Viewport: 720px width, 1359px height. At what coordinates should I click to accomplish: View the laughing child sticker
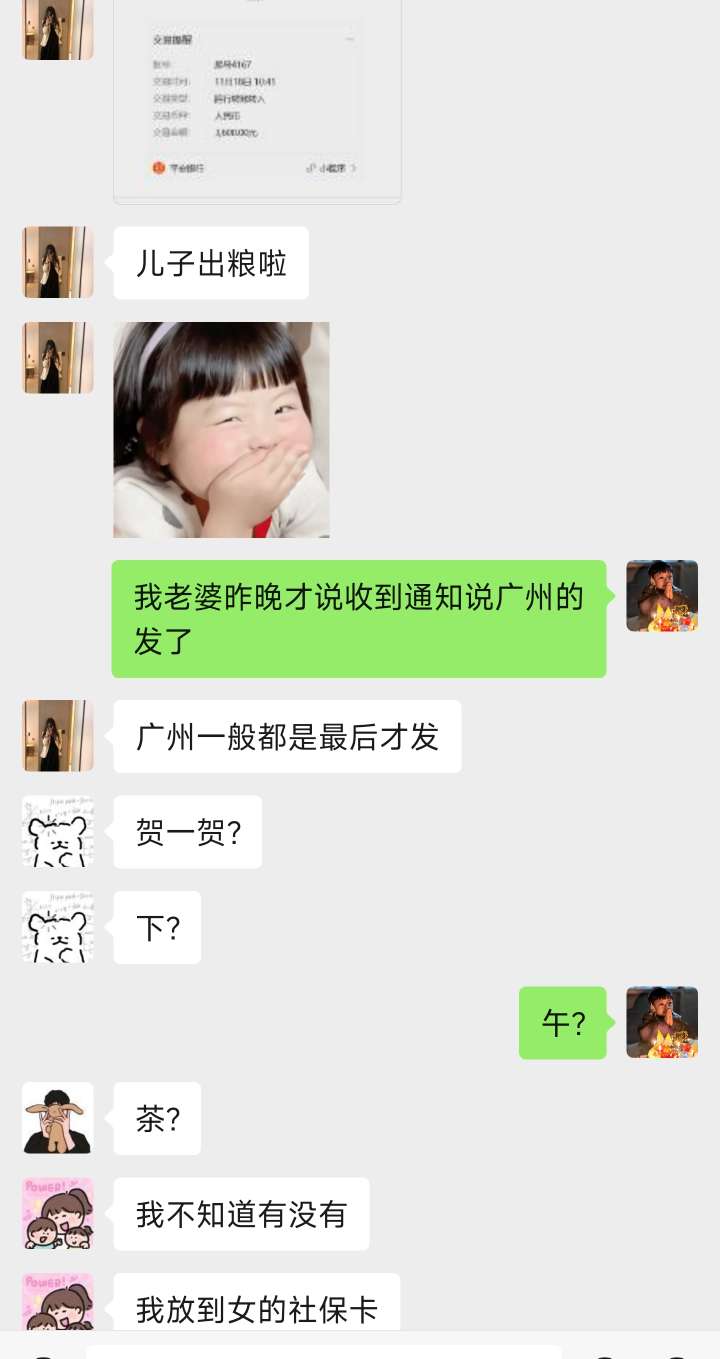pyautogui.click(x=221, y=430)
